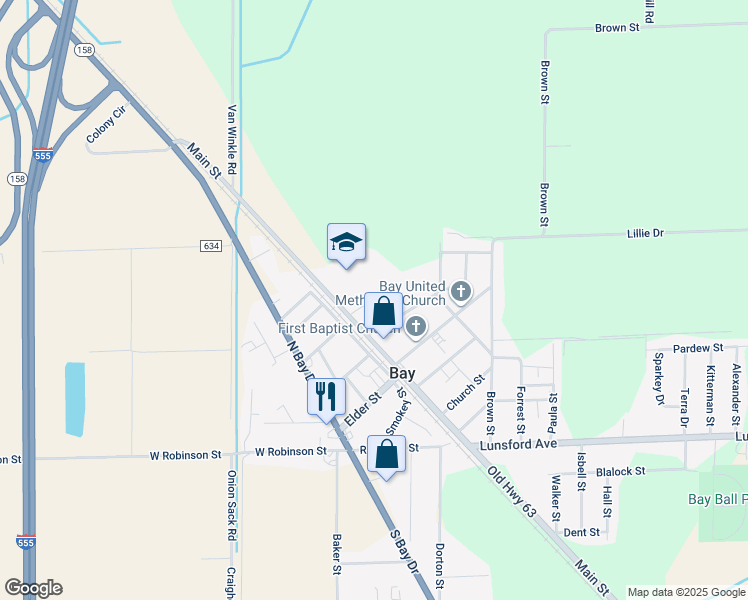Open the school marker with graduation cap
This screenshot has height=600, width=748.
[x=346, y=242]
